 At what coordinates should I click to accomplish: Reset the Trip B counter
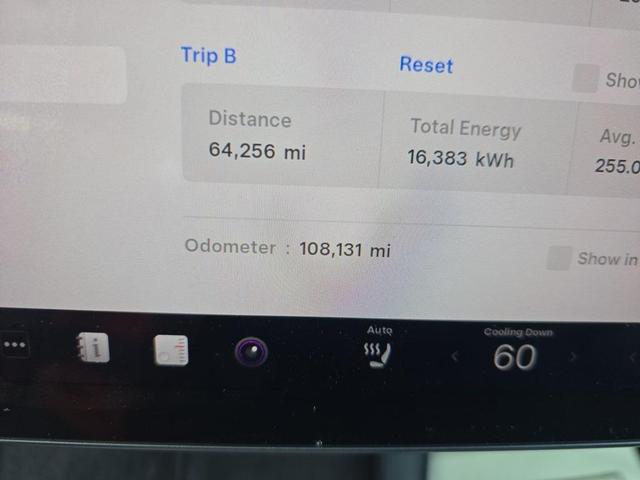(x=426, y=65)
